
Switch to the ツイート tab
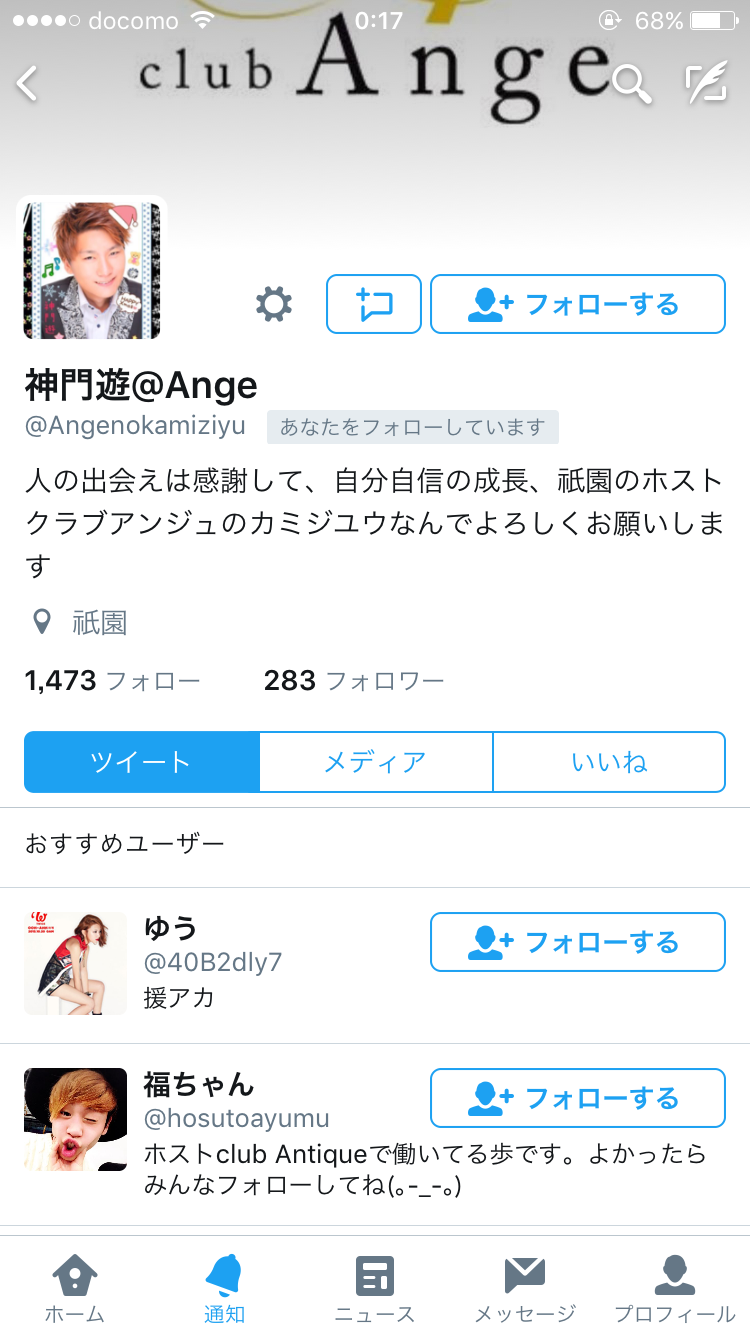tap(141, 762)
